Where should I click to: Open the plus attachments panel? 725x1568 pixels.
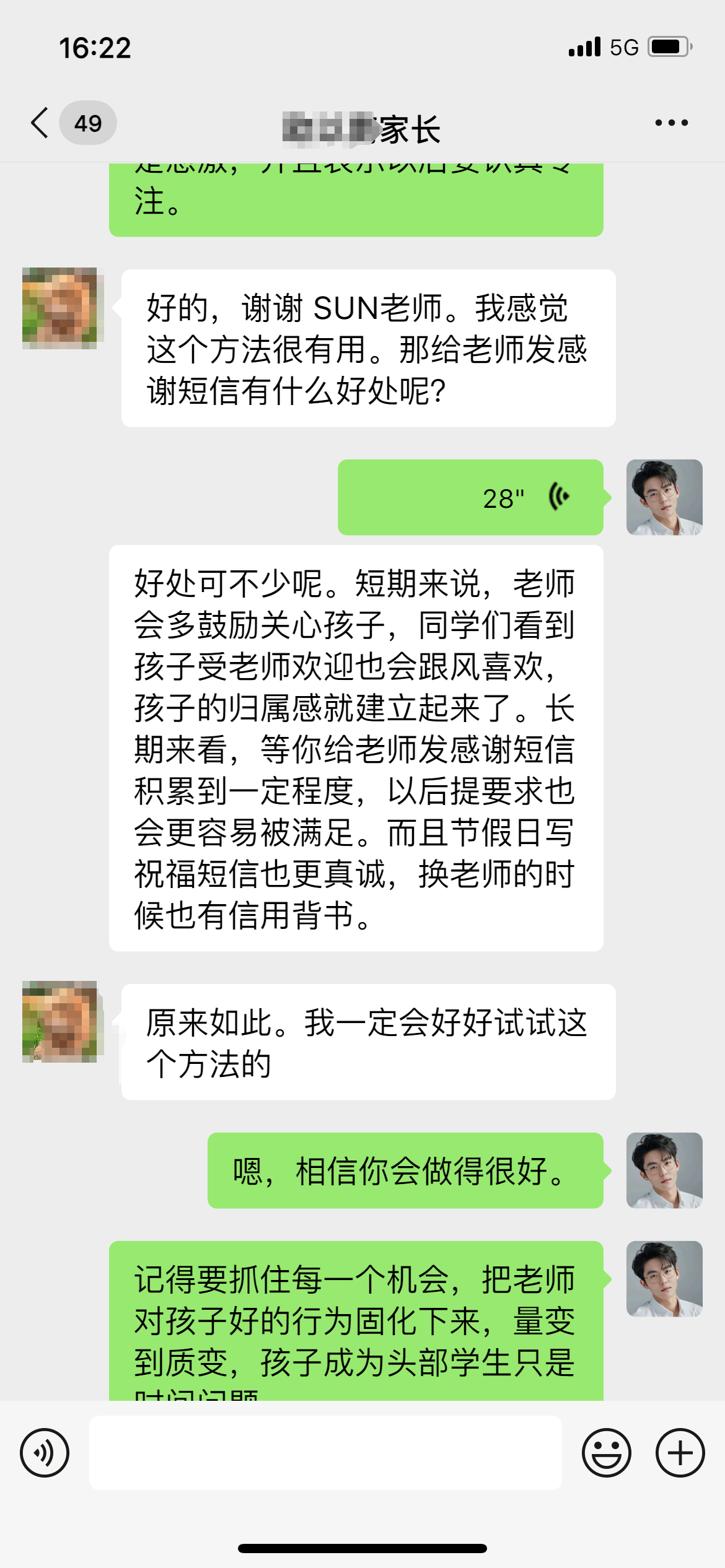tap(680, 1452)
